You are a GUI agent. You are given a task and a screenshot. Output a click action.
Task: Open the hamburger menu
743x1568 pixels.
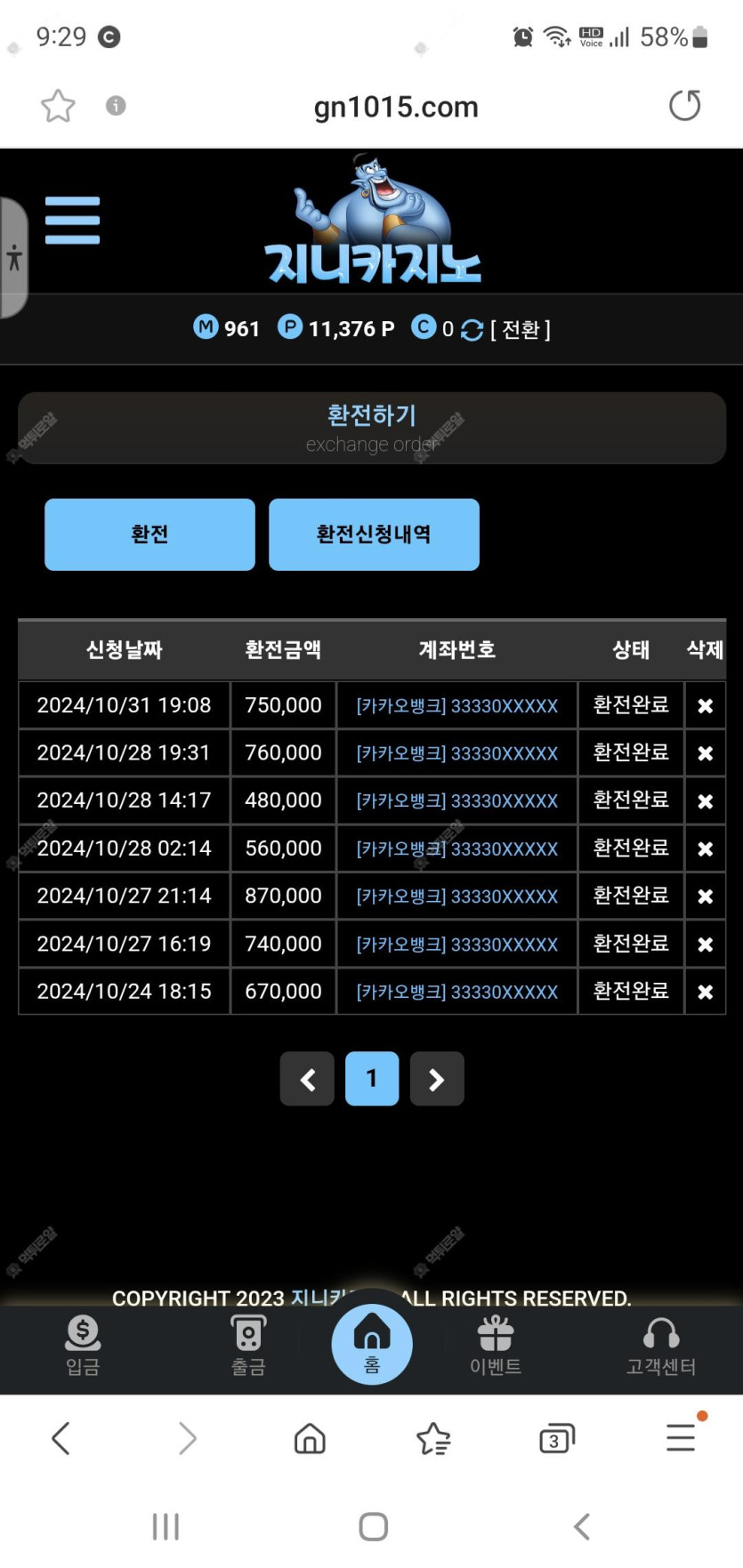[72, 220]
